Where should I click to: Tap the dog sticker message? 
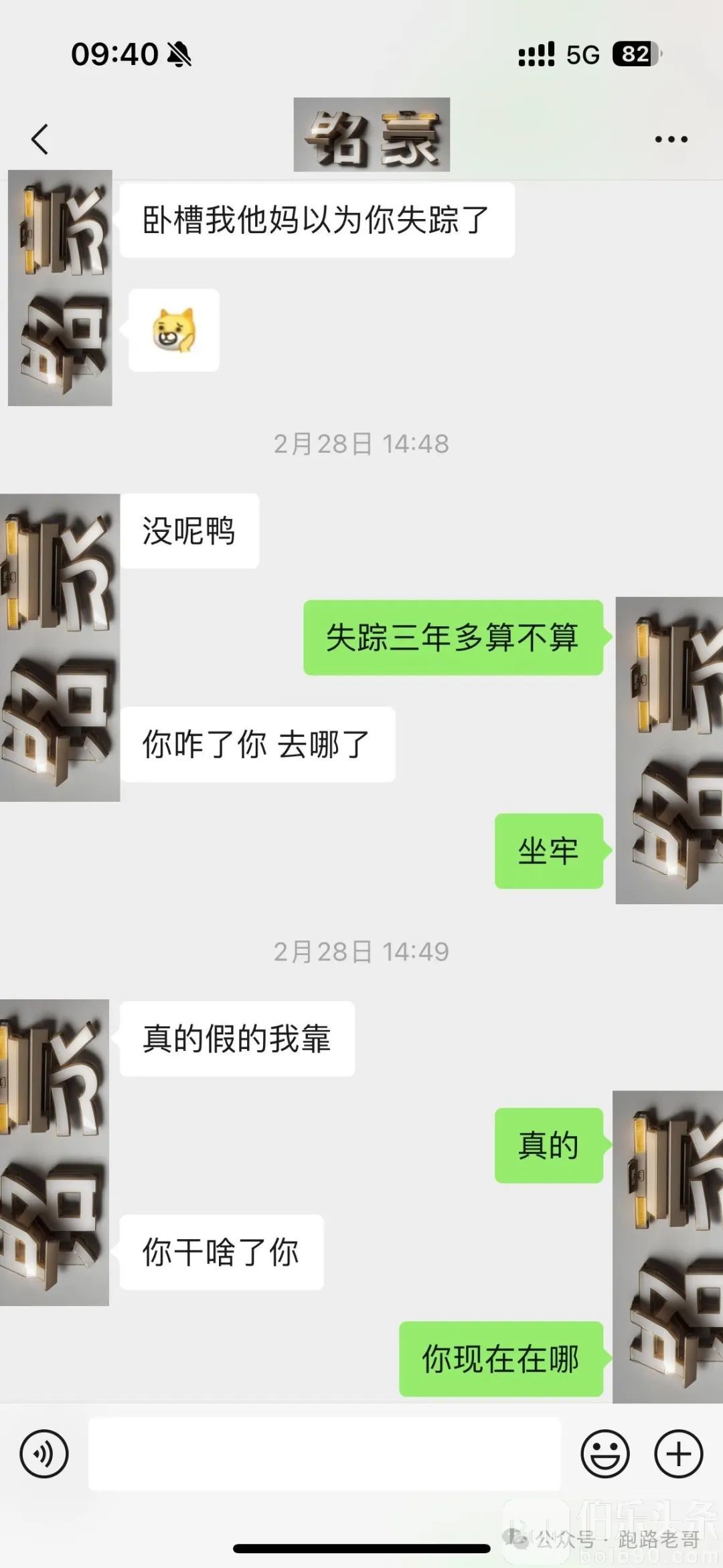pos(174,330)
